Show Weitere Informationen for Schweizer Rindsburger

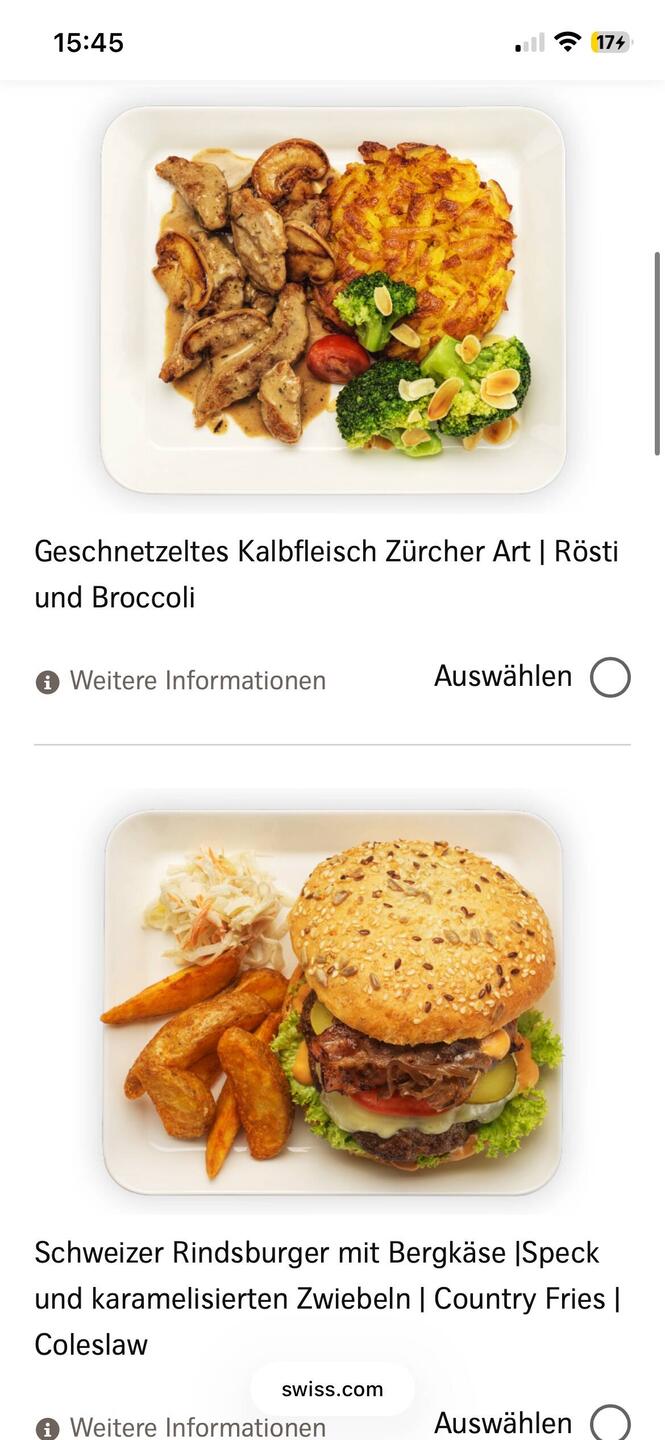[x=181, y=1427]
